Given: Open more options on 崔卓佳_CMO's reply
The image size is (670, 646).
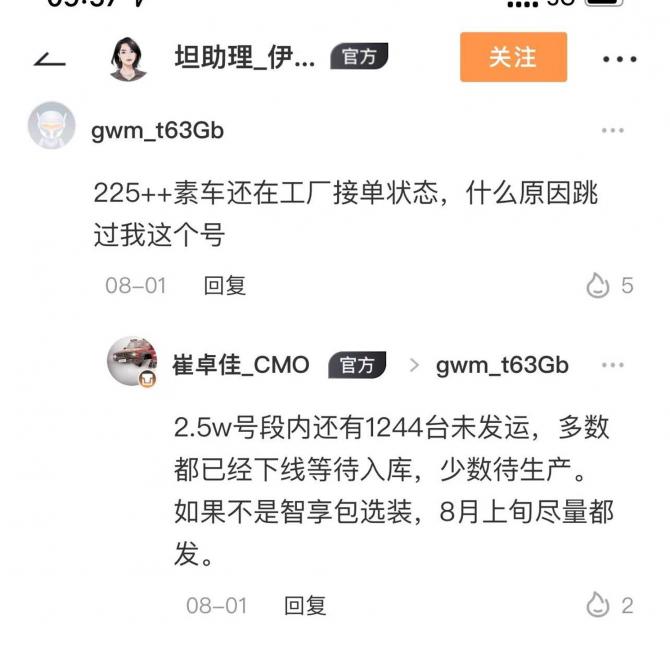Looking at the screenshot, I should (x=612, y=365).
